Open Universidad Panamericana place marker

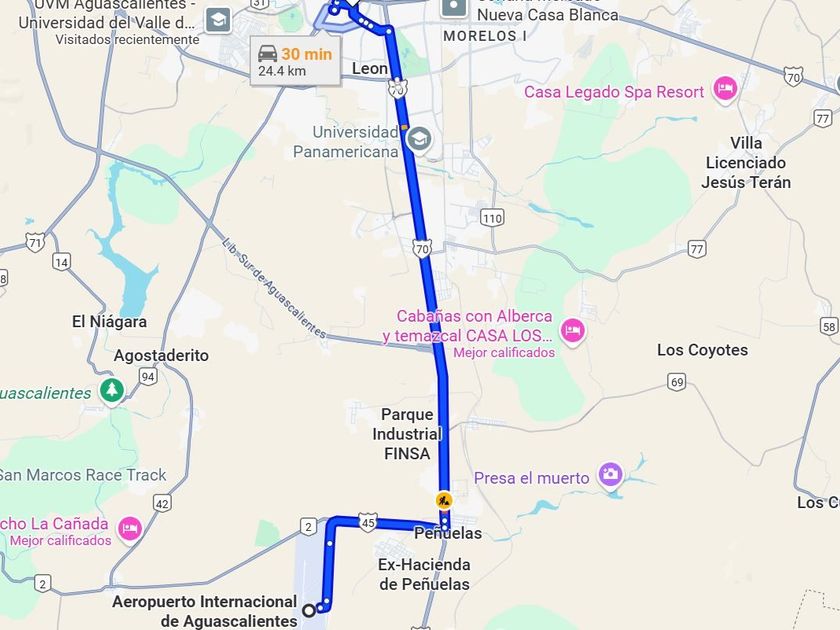[419, 140]
